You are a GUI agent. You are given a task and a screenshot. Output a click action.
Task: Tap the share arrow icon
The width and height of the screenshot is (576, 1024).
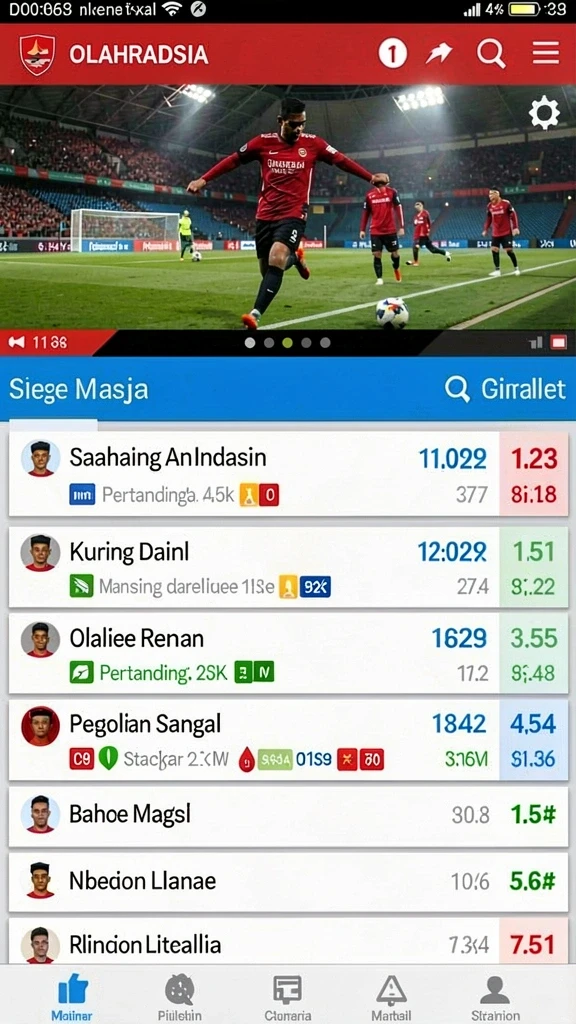[439, 54]
